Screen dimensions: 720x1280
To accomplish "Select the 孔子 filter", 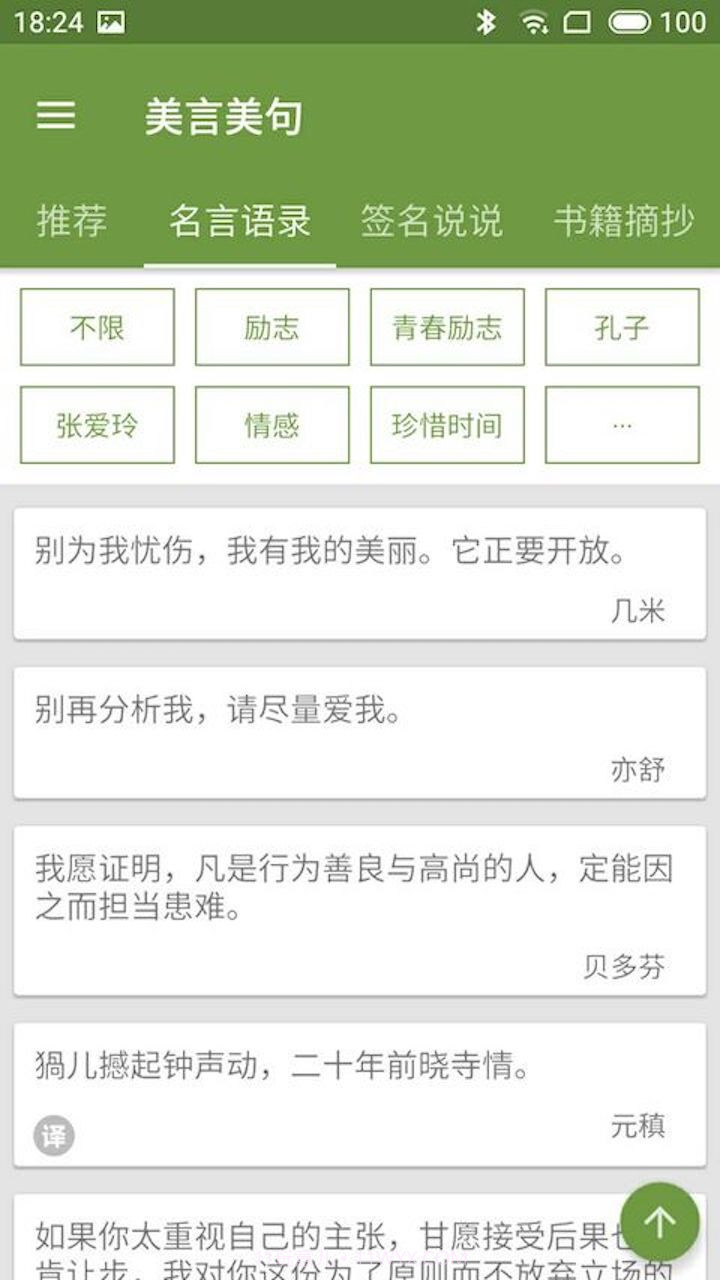I will pos(622,327).
